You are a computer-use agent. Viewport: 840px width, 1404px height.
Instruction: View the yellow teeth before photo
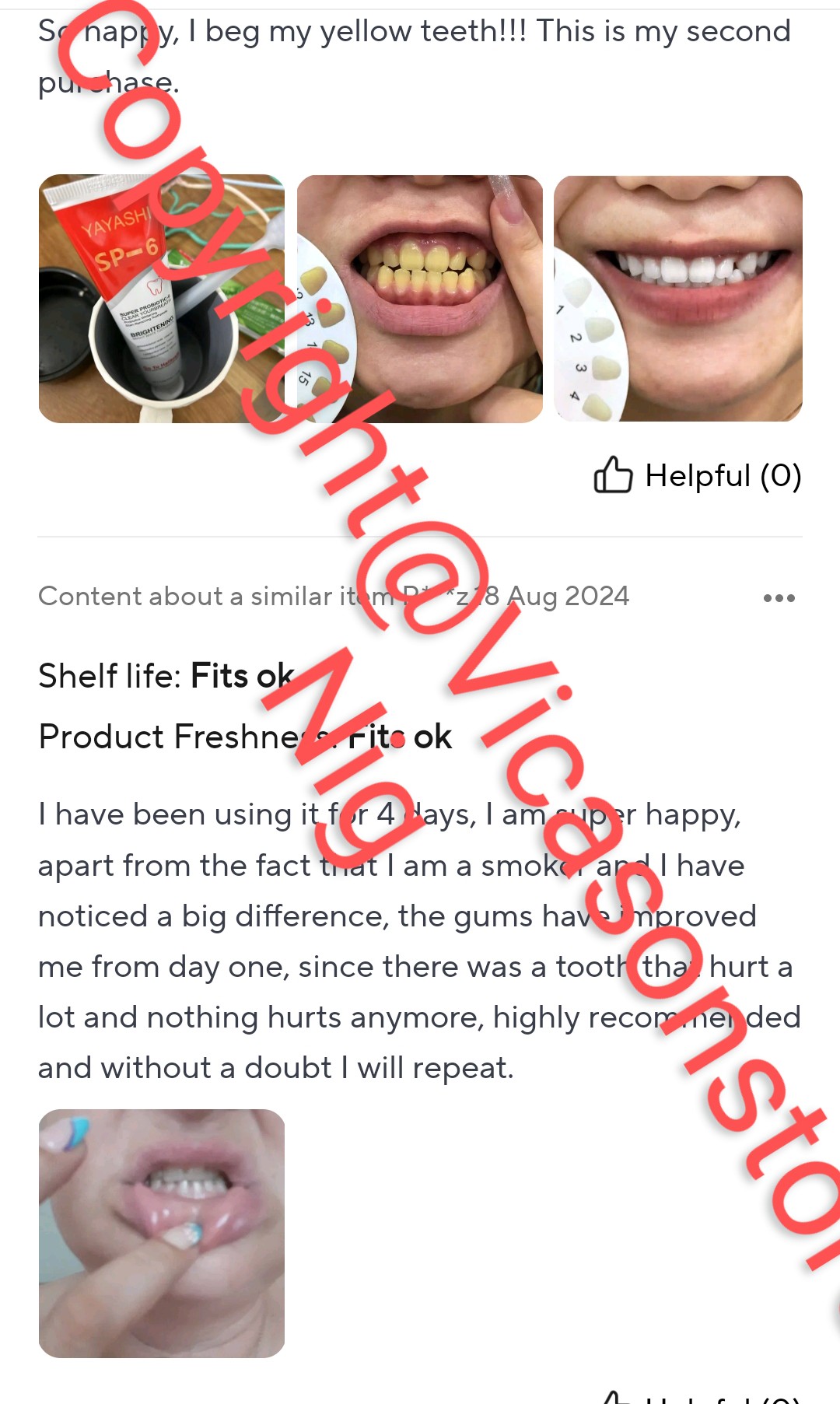click(419, 299)
